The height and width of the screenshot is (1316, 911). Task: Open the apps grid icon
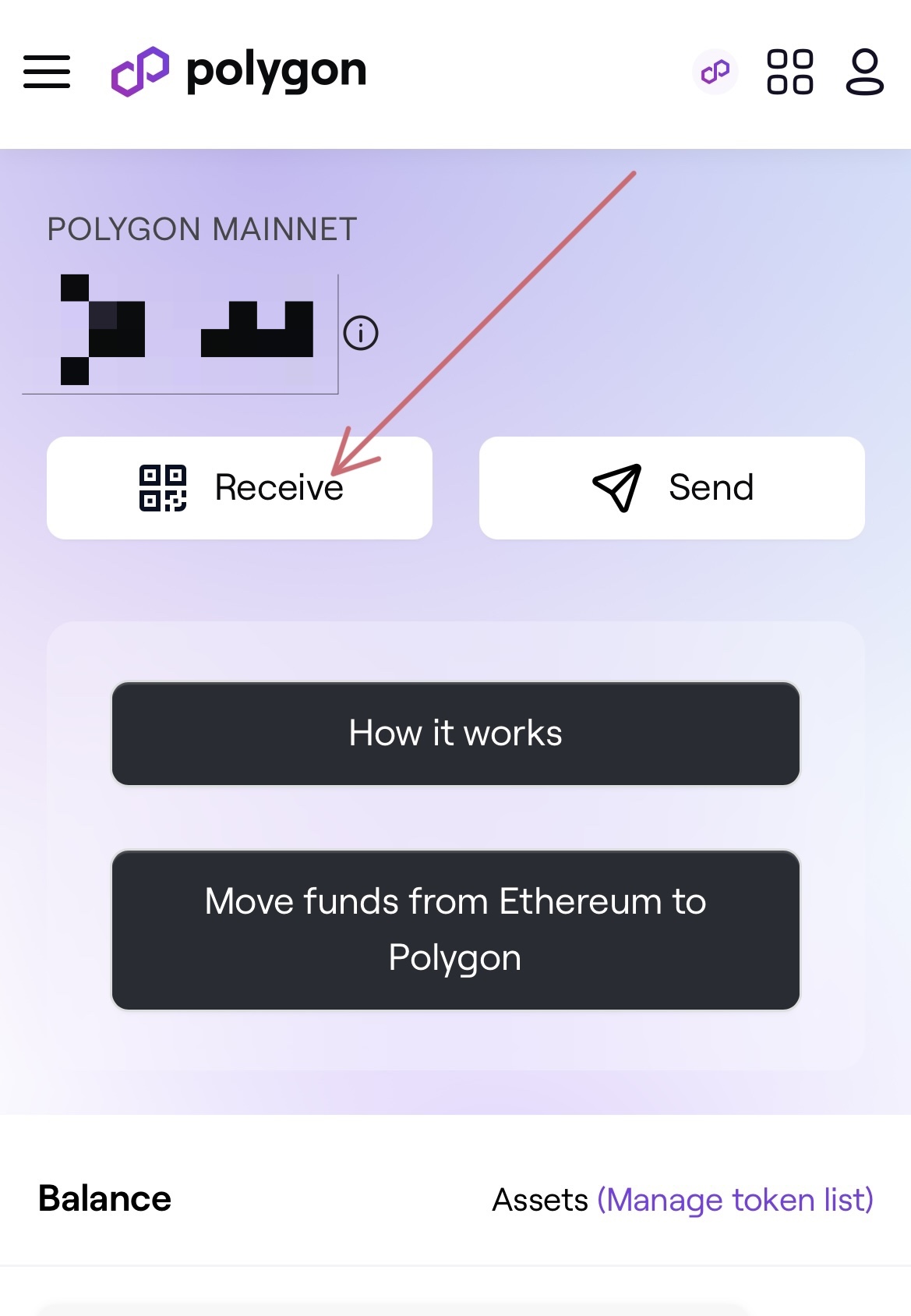[x=789, y=72]
